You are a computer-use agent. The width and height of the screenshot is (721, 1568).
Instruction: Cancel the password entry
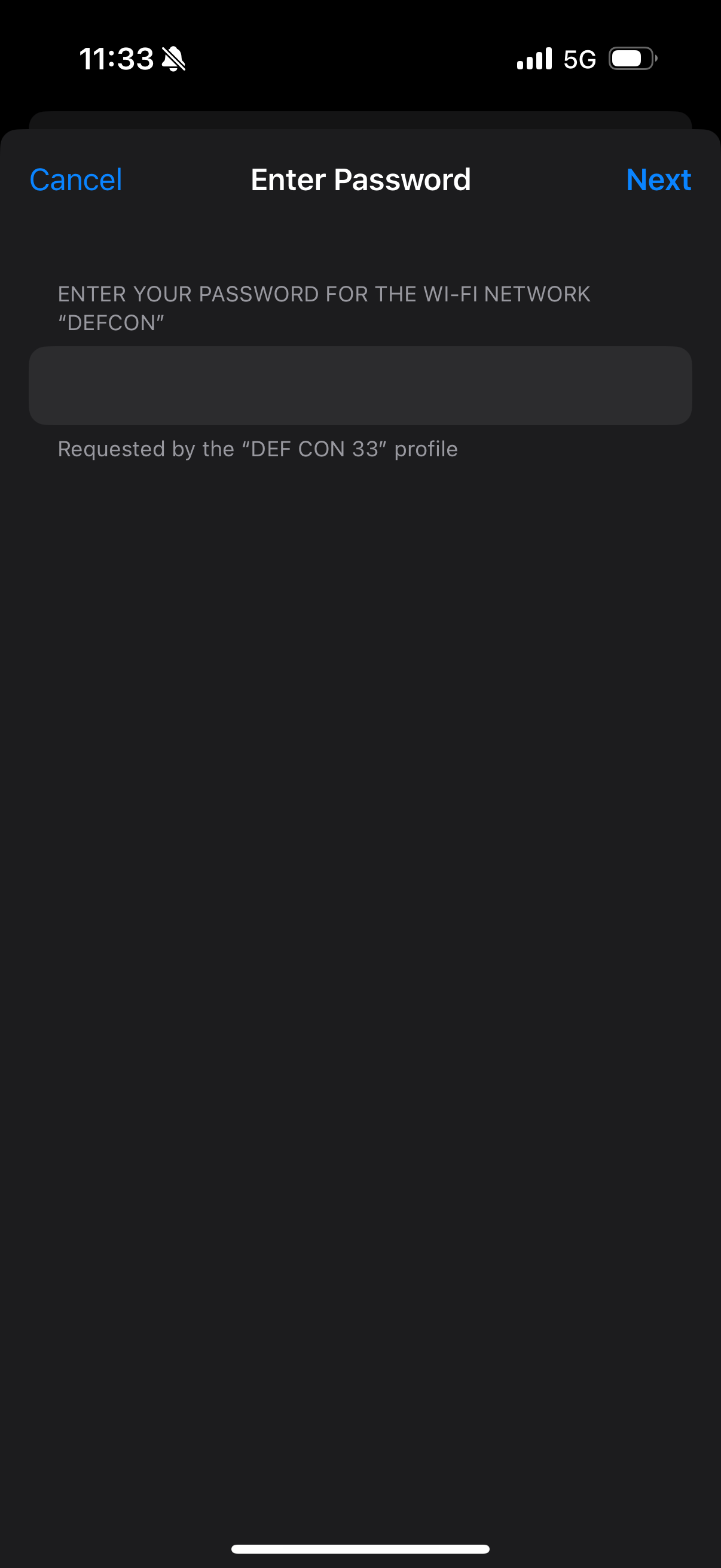tap(76, 180)
